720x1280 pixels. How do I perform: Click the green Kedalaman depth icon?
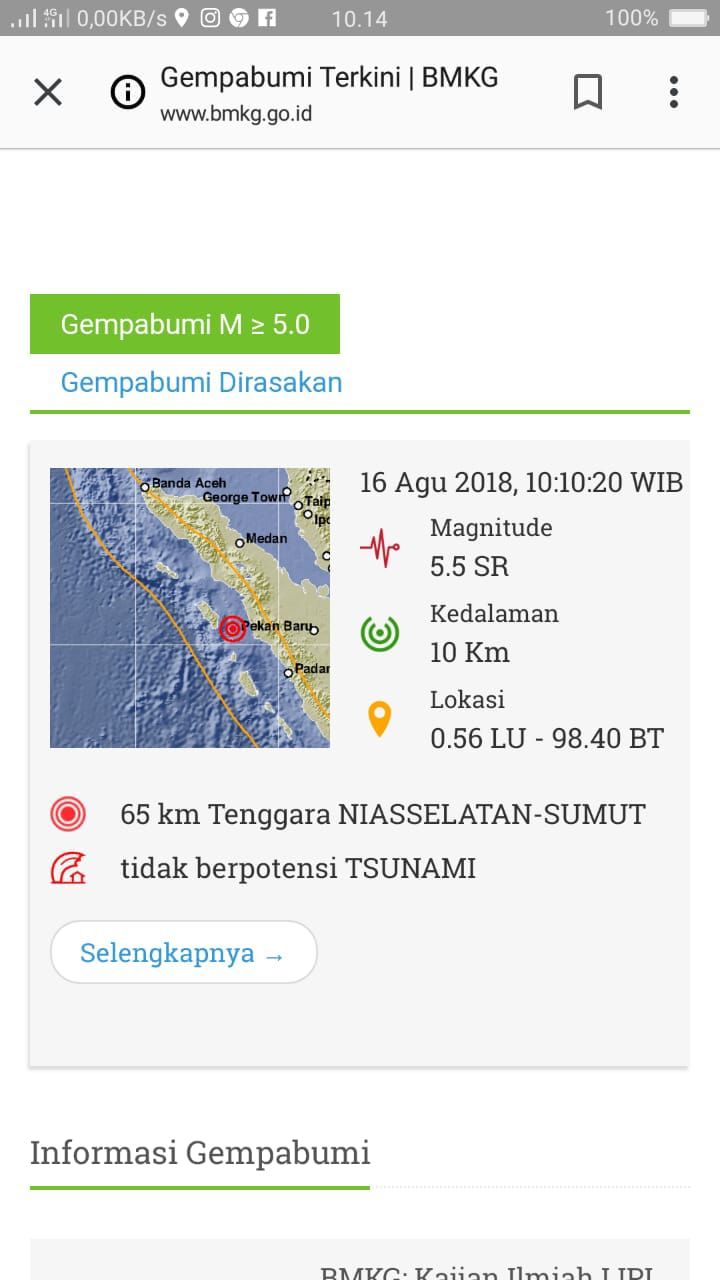pyautogui.click(x=378, y=631)
